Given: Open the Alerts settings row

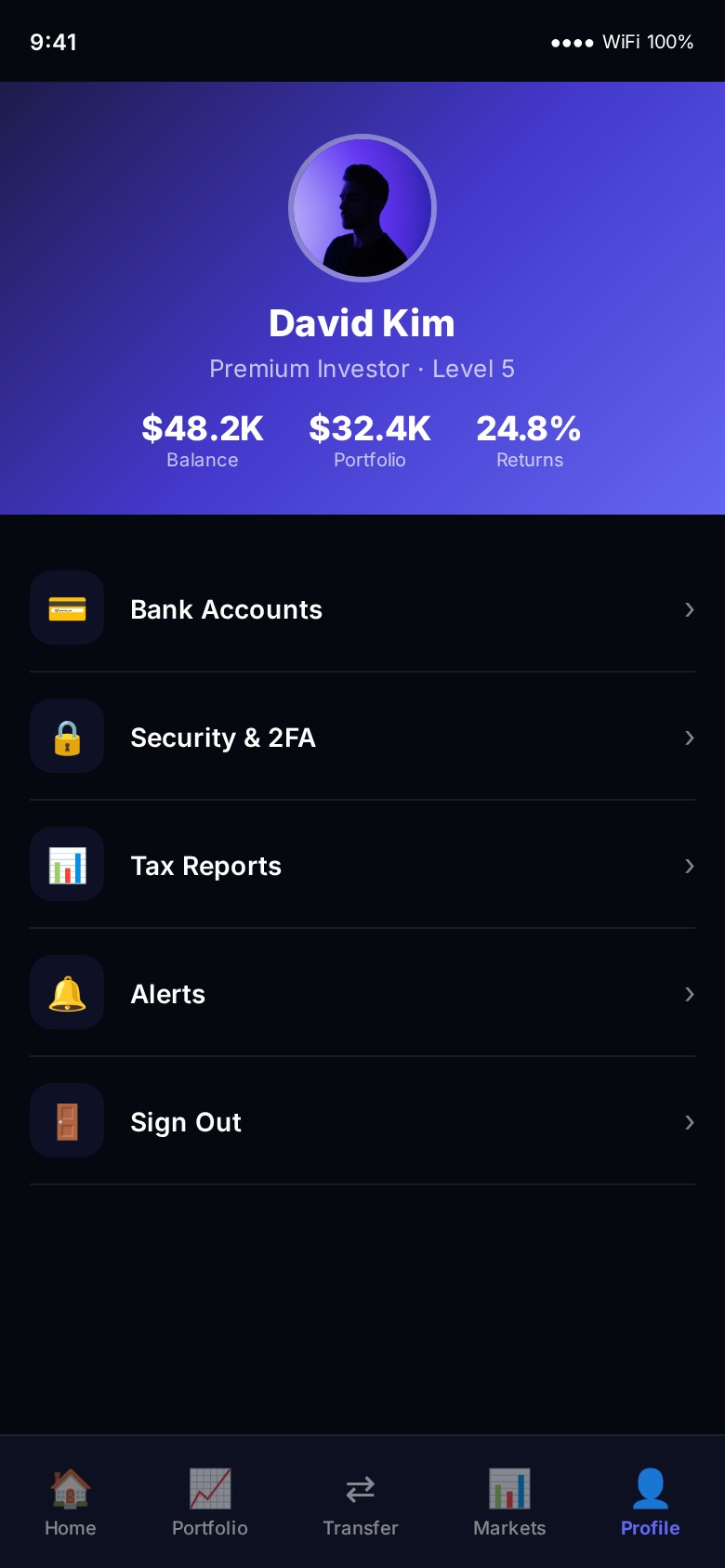Looking at the screenshot, I should tap(362, 994).
